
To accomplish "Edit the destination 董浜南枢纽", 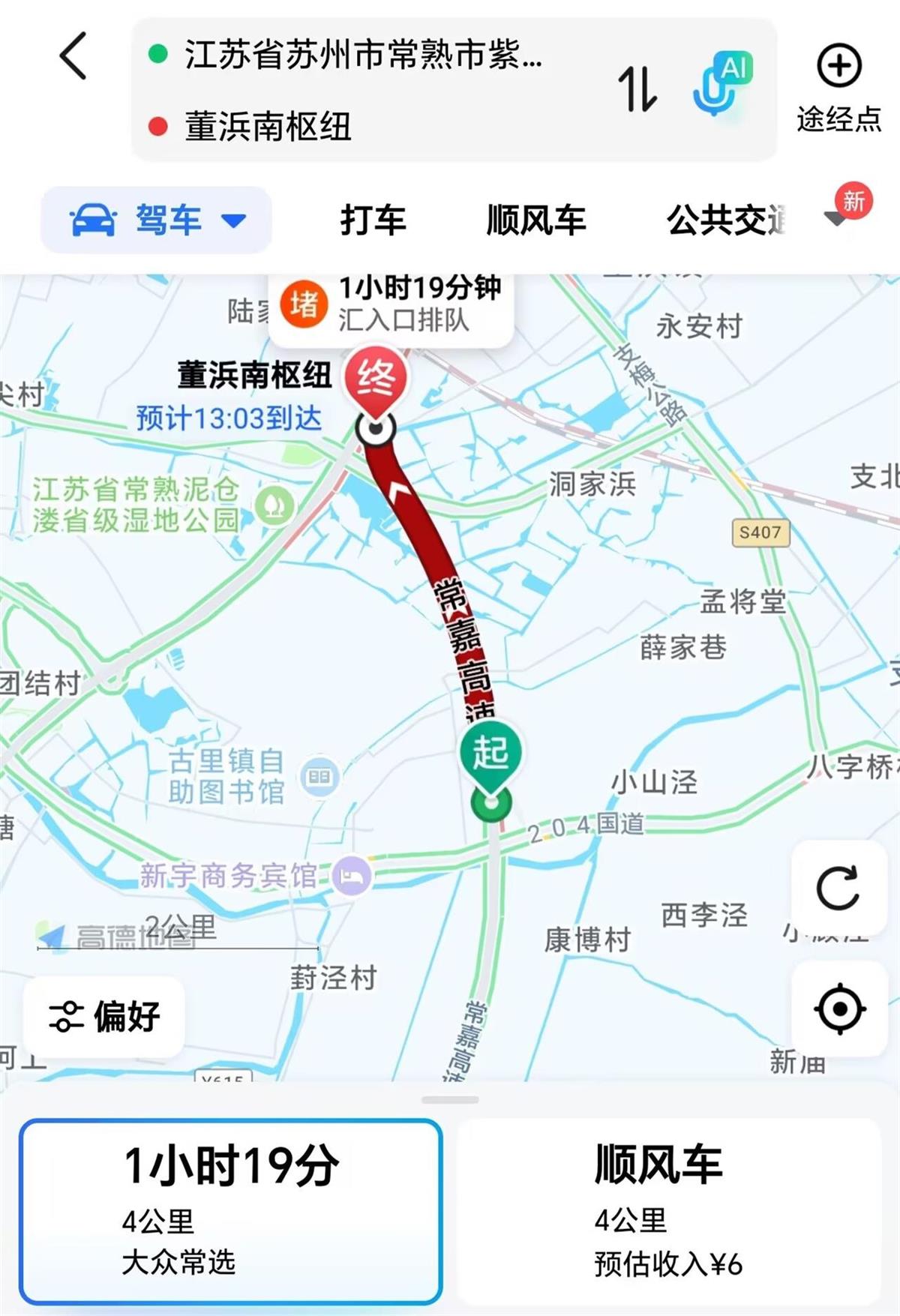I will pyautogui.click(x=268, y=126).
